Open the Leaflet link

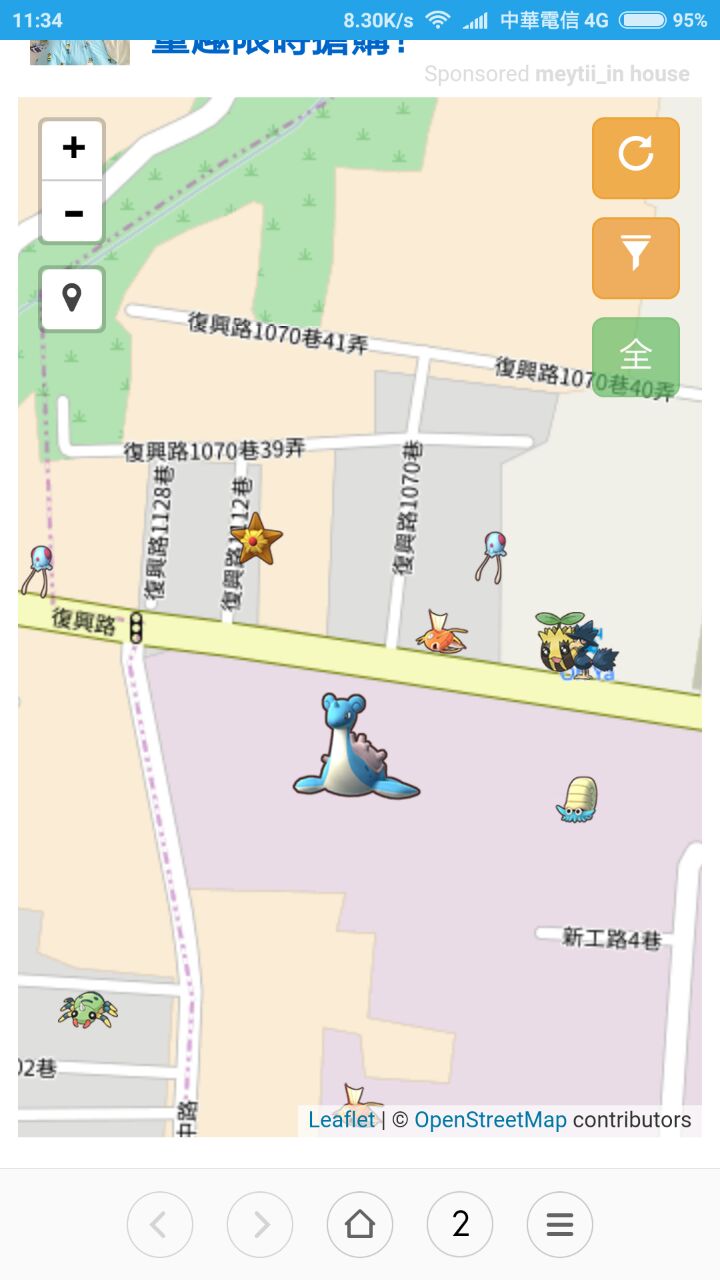(342, 1120)
